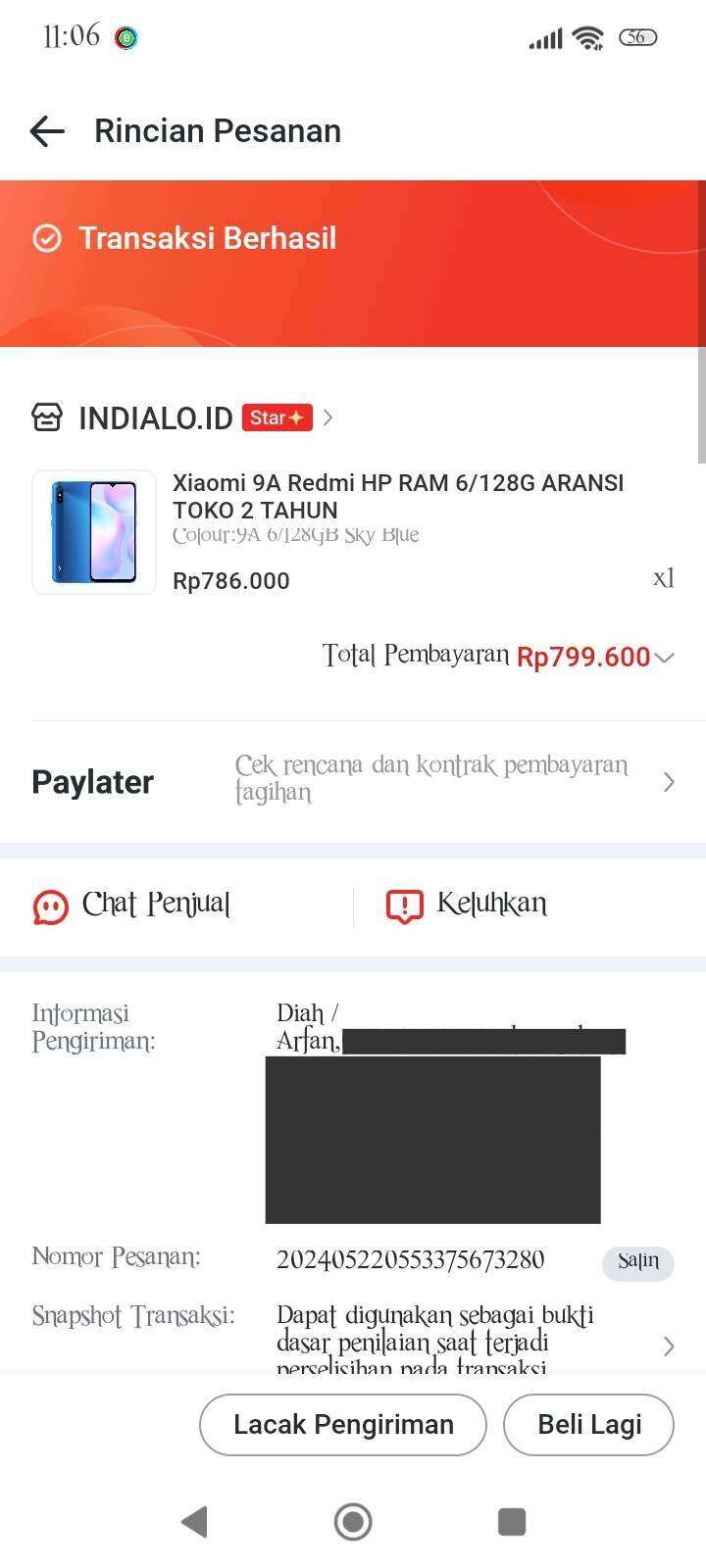
Task: Open Snapshot Transaksi details with its arrow
Action: click(x=669, y=1347)
